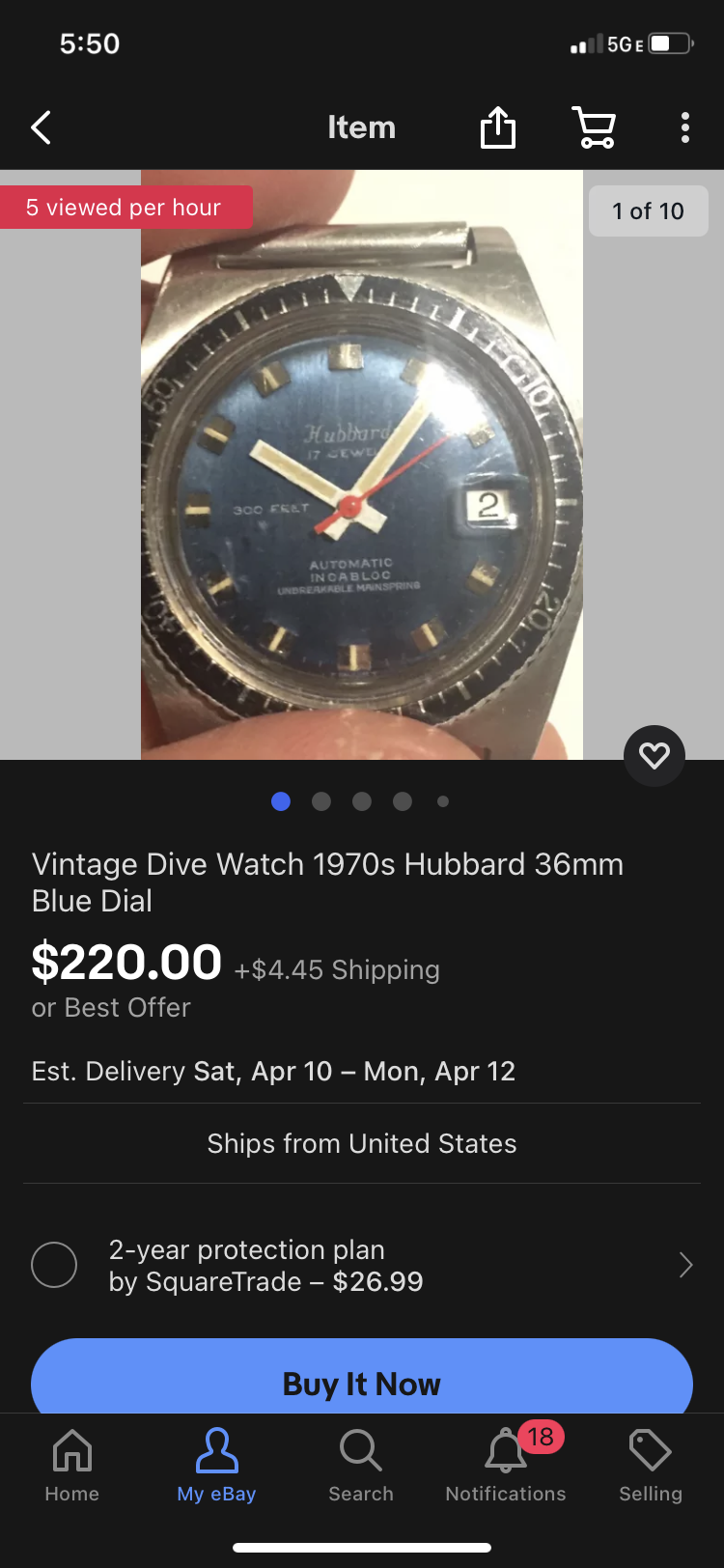The width and height of the screenshot is (724, 1568).
Task: Share this Hubbard watch listing
Action: (498, 127)
